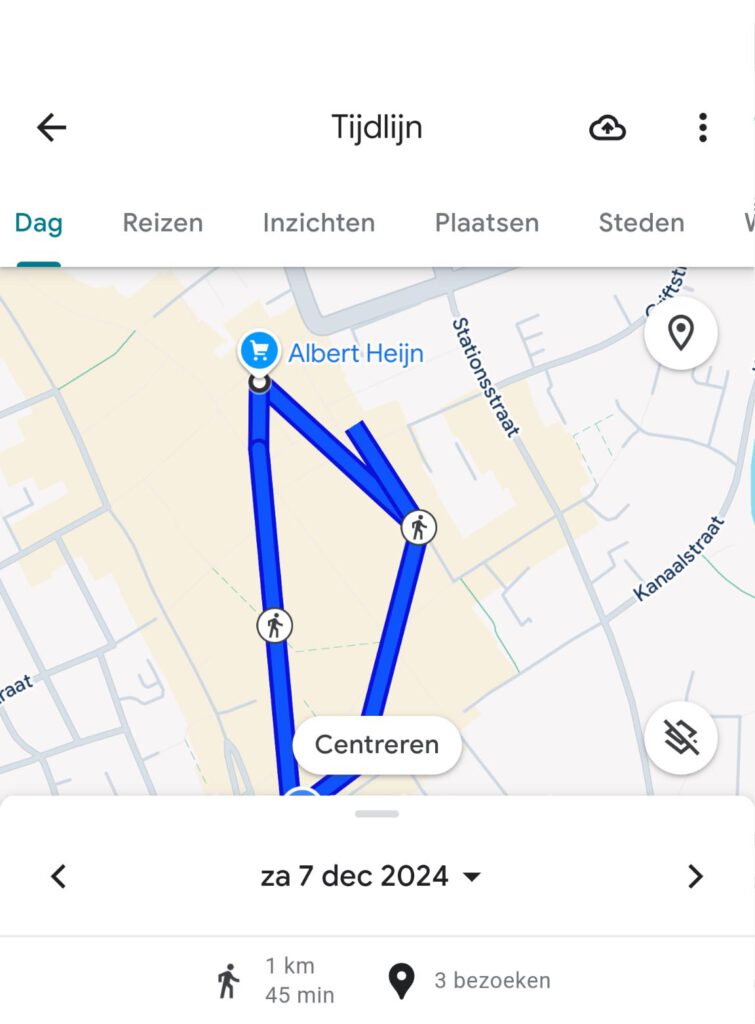Go back from Tijdlijn

coord(51,127)
